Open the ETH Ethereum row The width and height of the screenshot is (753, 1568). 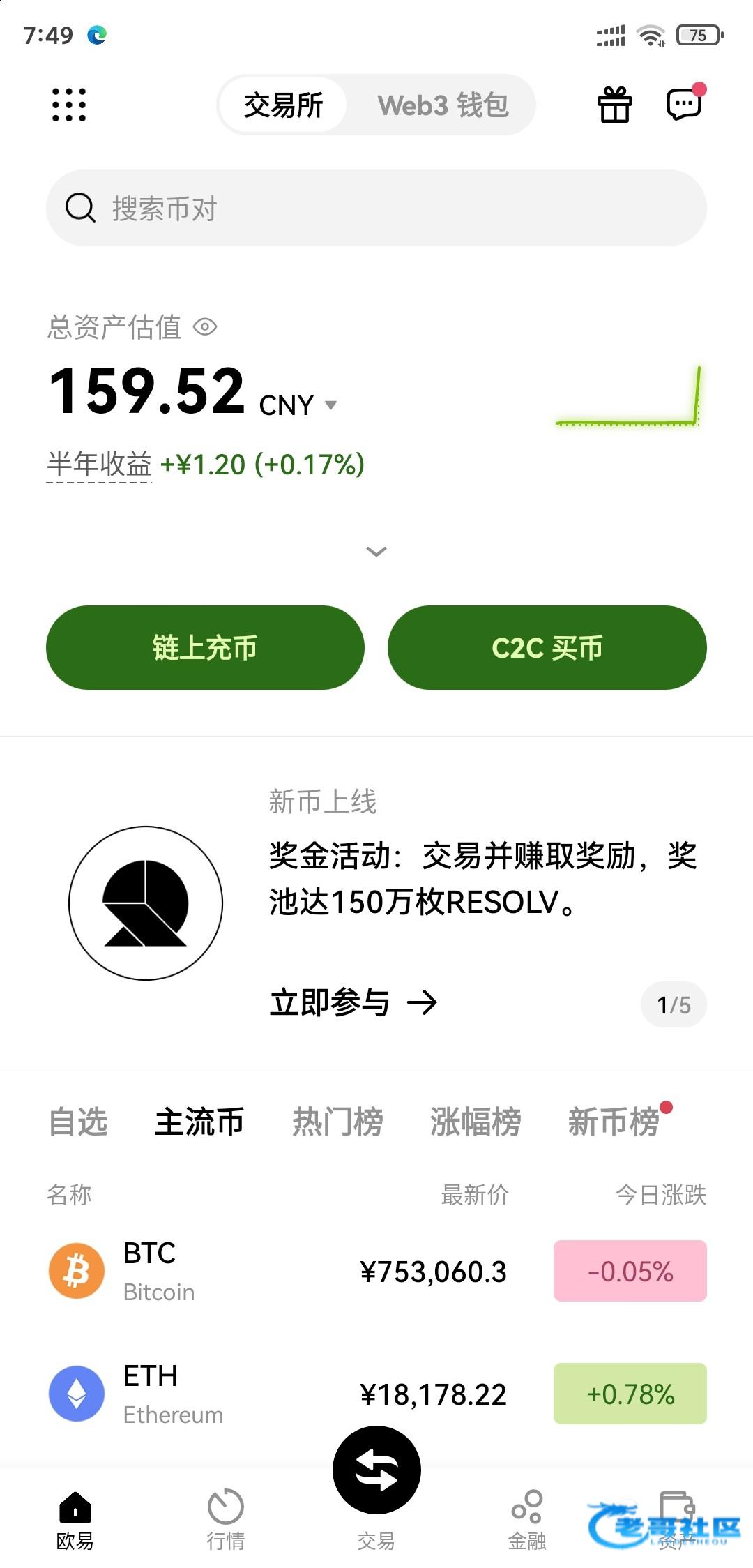coord(376,1394)
